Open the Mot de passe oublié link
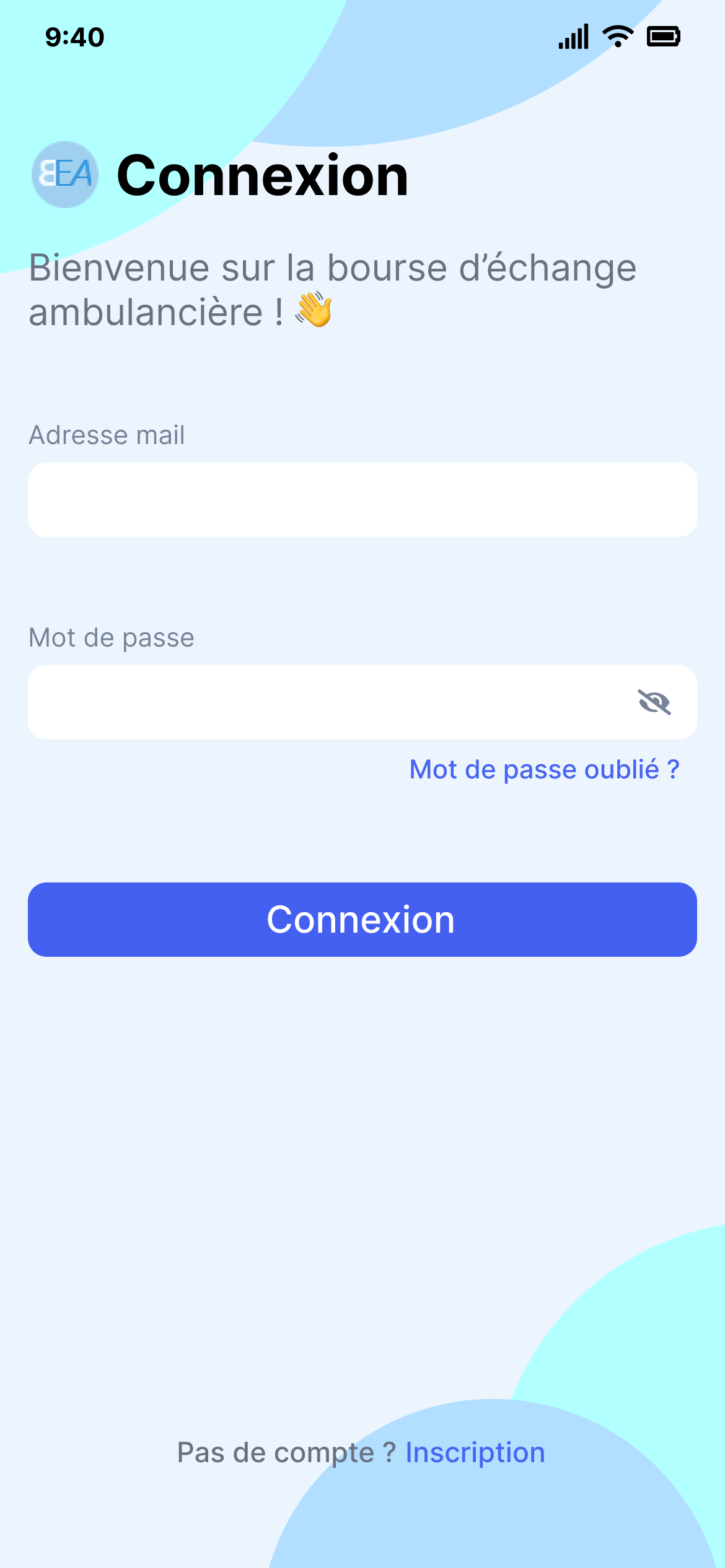The height and width of the screenshot is (1568, 725). coord(544,770)
